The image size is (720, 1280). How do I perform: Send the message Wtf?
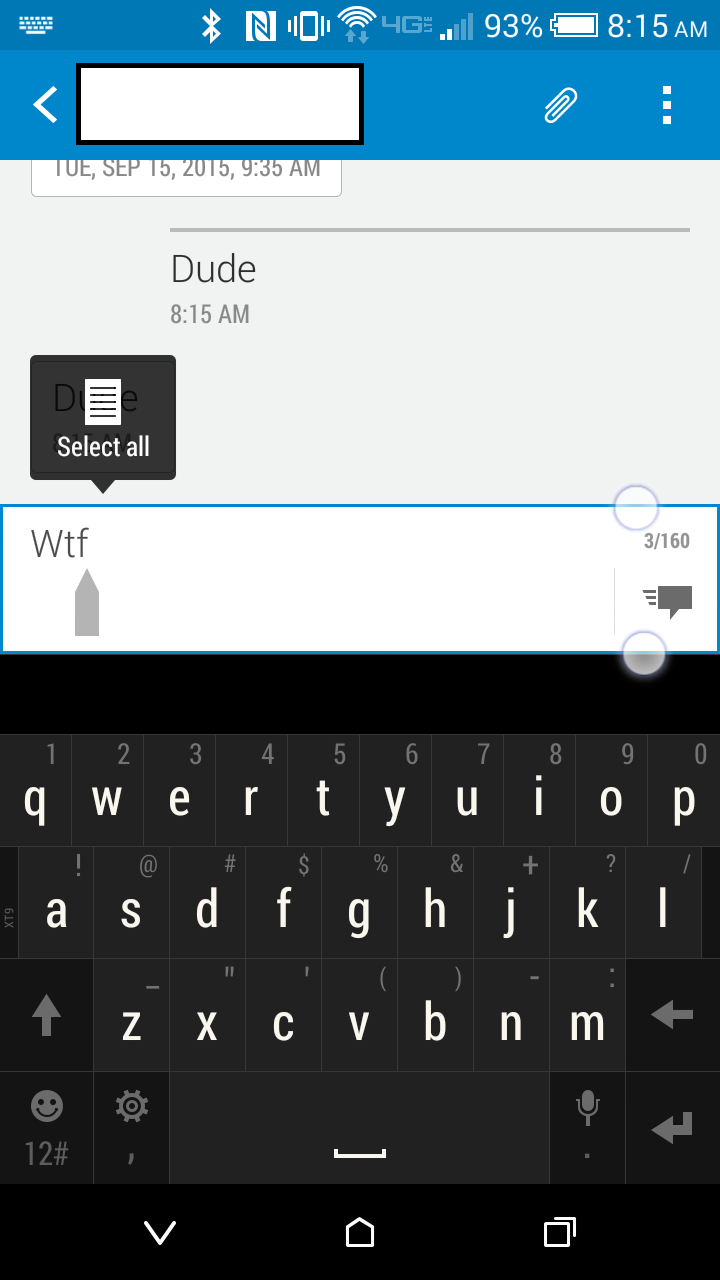click(668, 600)
